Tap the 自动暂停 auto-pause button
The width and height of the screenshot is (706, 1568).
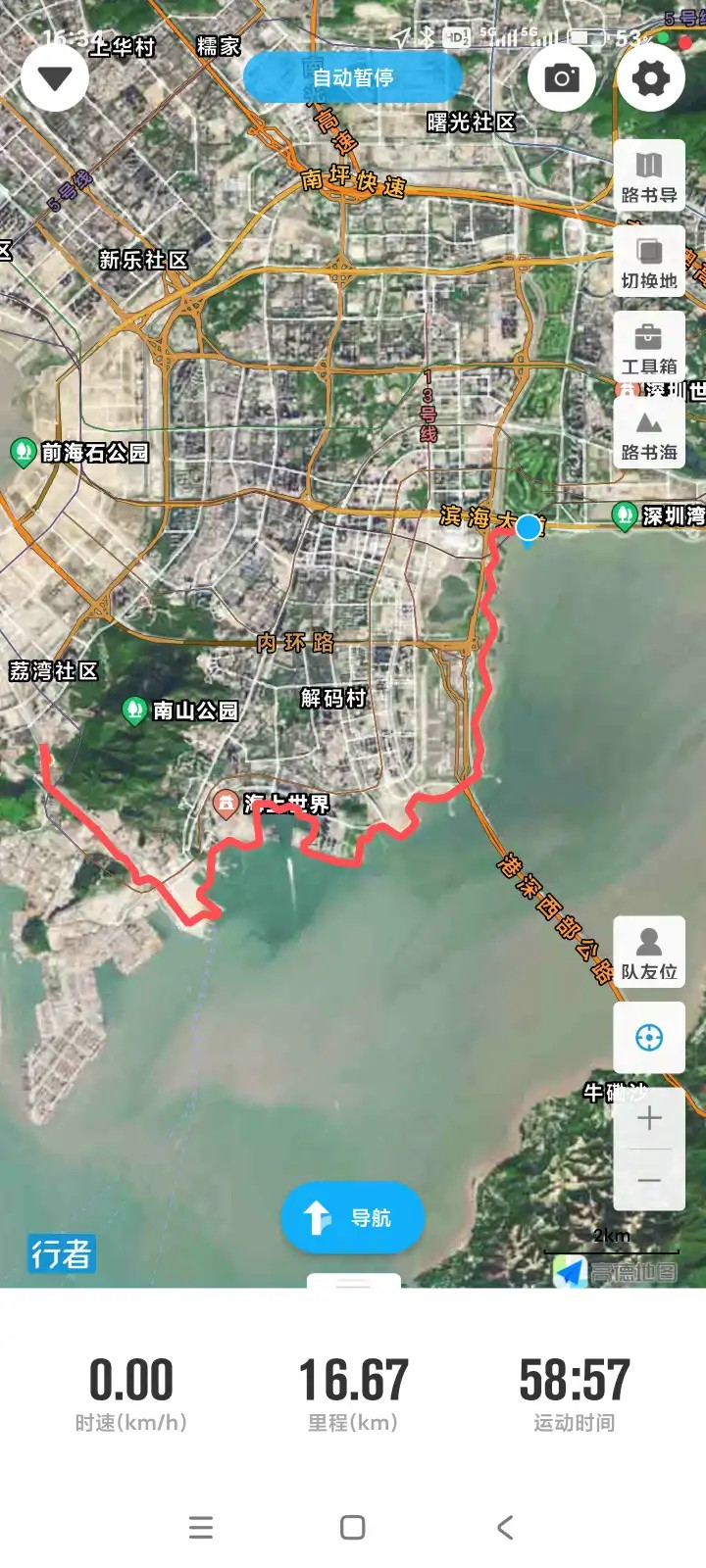[x=353, y=77]
